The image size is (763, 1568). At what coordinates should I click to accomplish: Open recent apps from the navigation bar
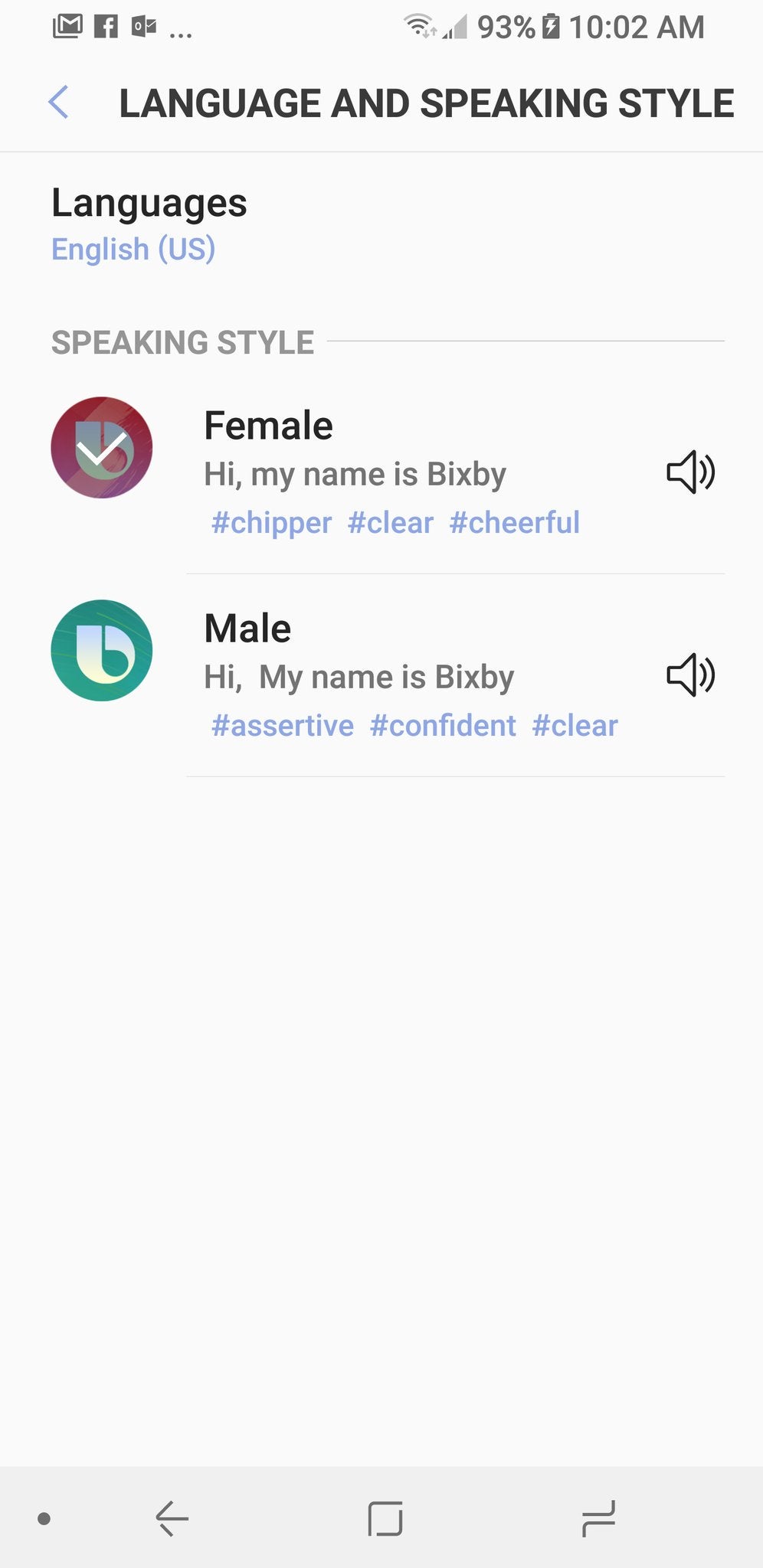598,1518
